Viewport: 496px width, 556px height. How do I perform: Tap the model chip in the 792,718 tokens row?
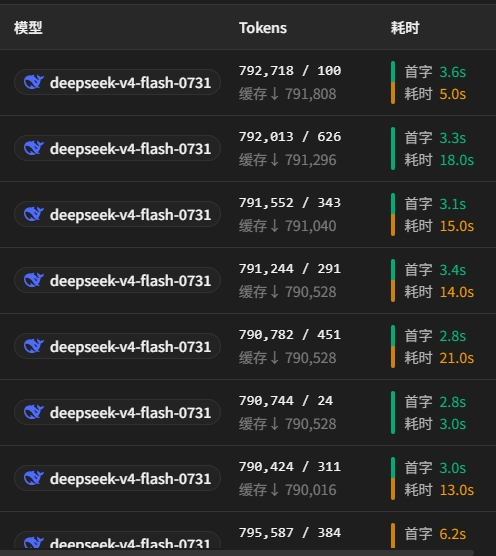[117, 82]
